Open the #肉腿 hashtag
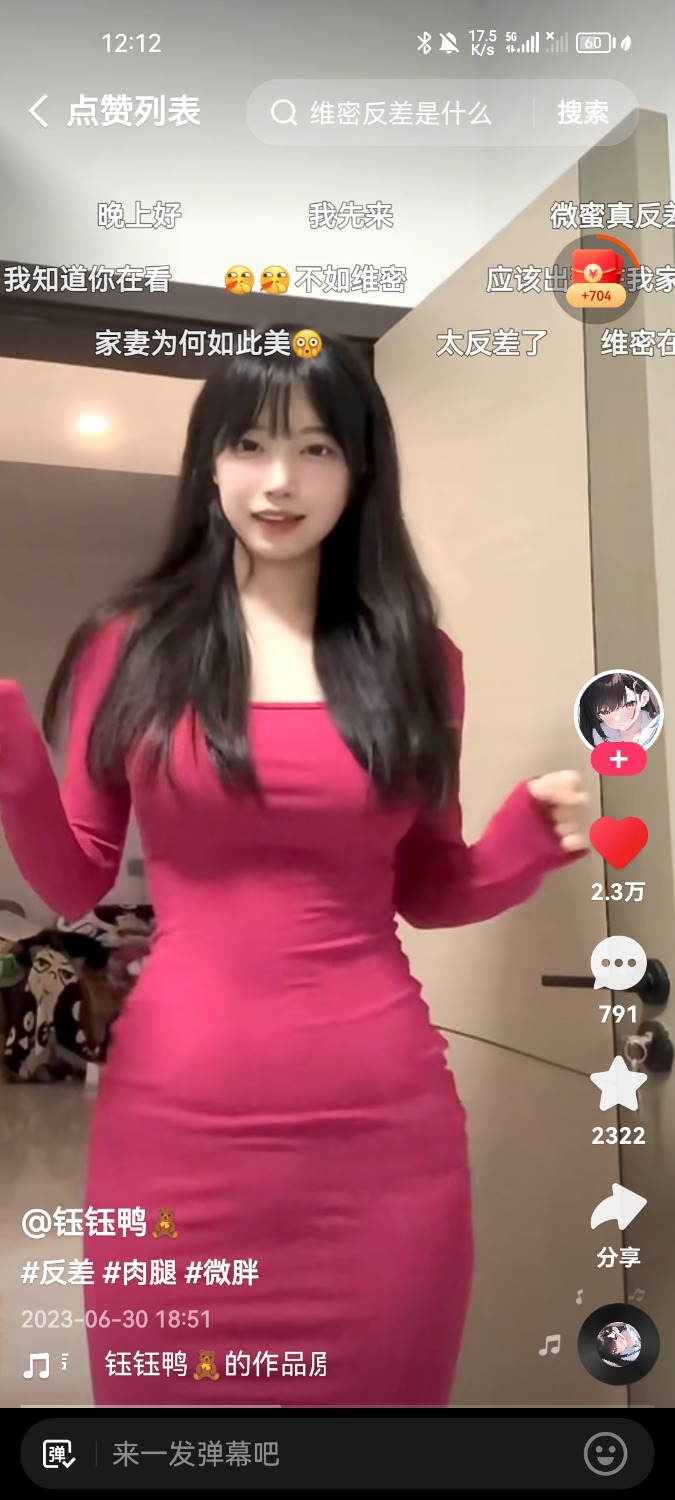This screenshot has height=1500, width=675. (140, 1272)
